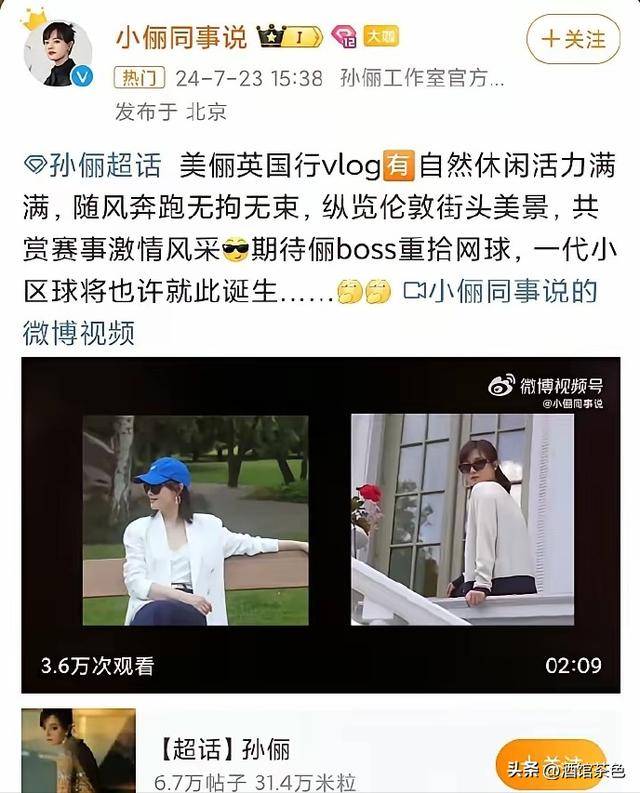Viewport: 640px width, 793px height.
Task: Follow 小俪同事说 with the 关注 button
Action: tap(573, 39)
